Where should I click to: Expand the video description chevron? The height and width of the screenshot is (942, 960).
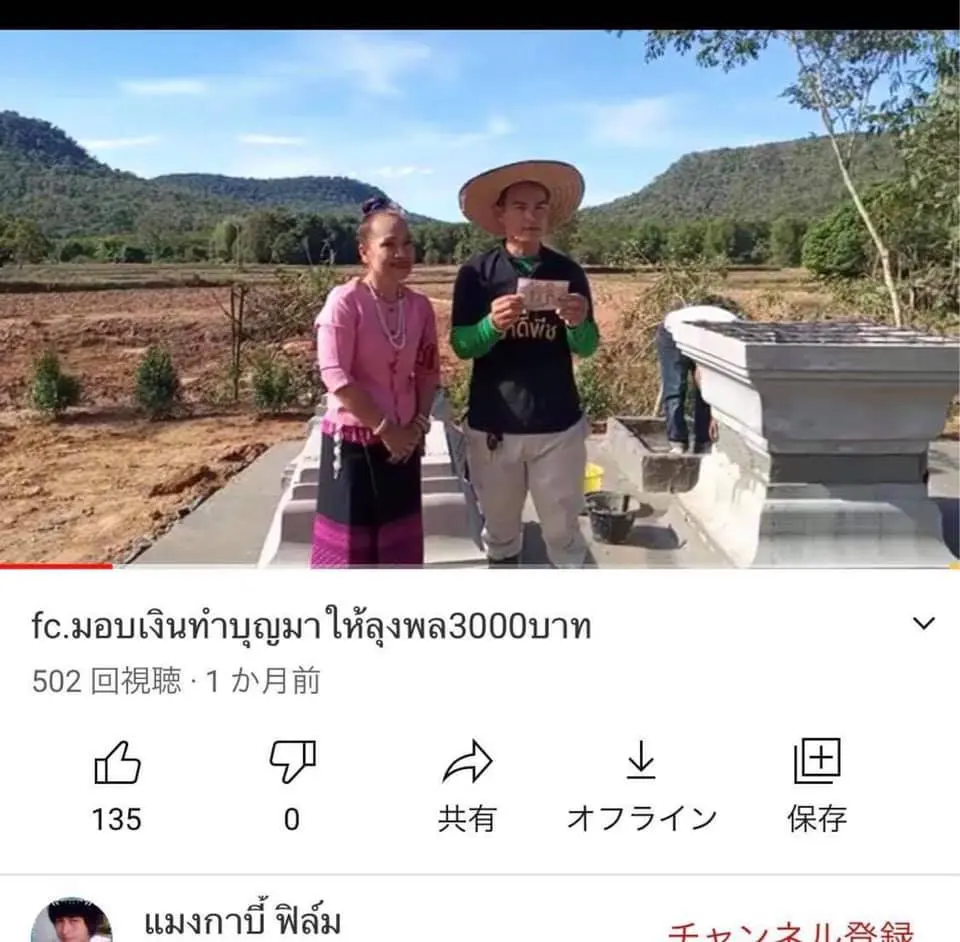pos(924,625)
